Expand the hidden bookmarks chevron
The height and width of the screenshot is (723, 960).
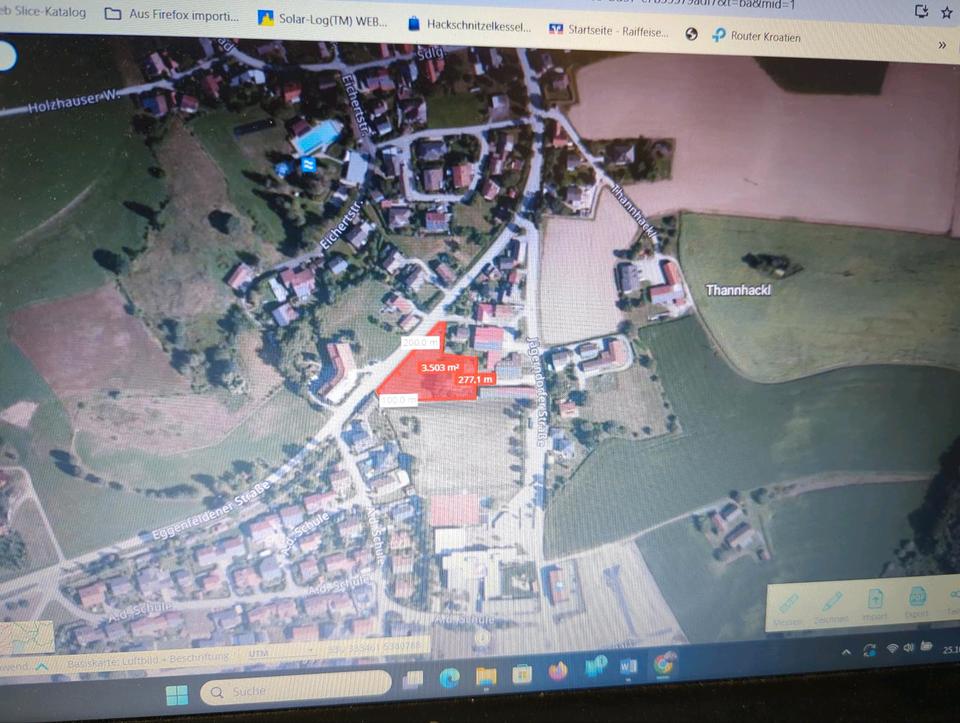(x=942, y=45)
